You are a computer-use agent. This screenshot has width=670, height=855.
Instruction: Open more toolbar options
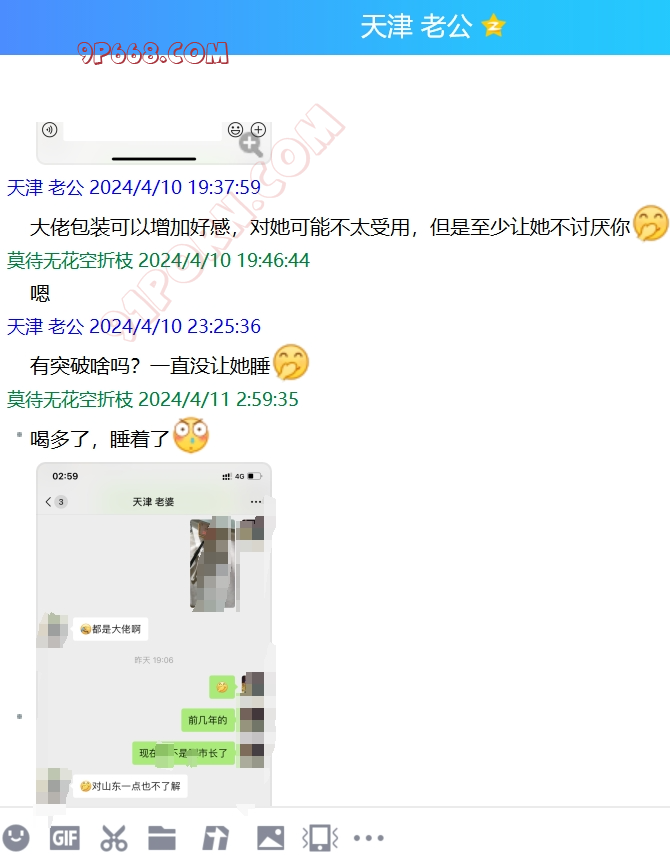(368, 837)
